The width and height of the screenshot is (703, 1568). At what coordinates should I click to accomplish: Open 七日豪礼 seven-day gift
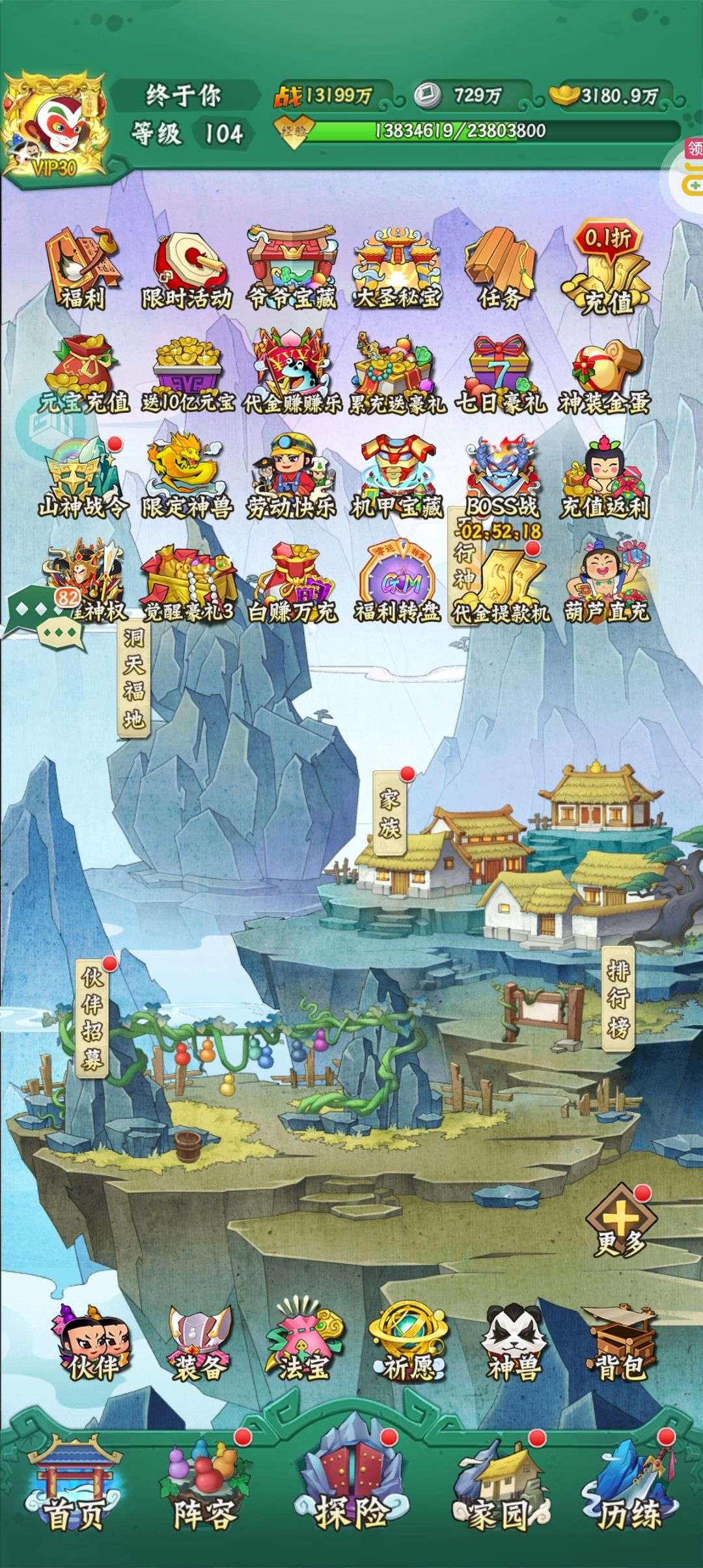coord(500,374)
